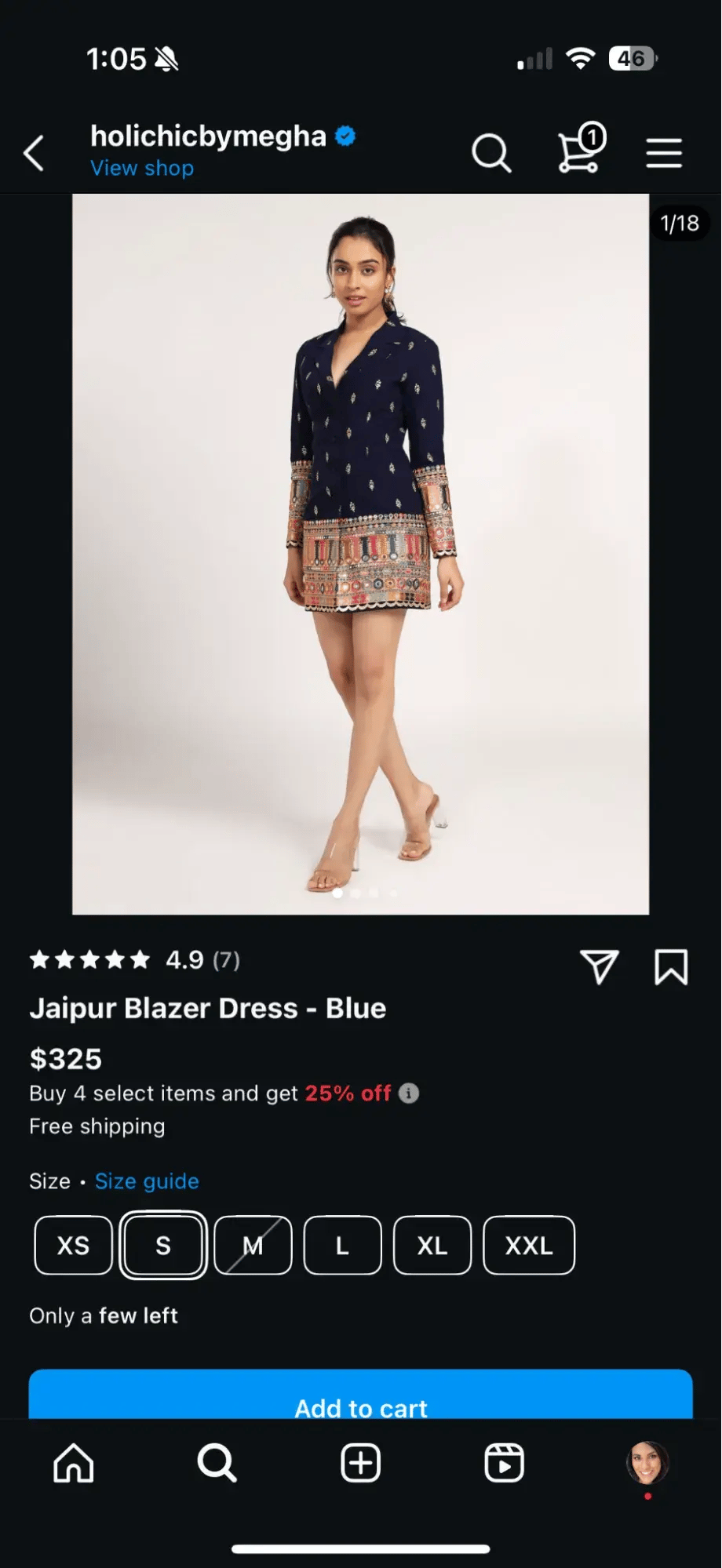Search the holichicbymegha shop
Image resolution: width=722 pixels, height=1568 pixels.
491,153
